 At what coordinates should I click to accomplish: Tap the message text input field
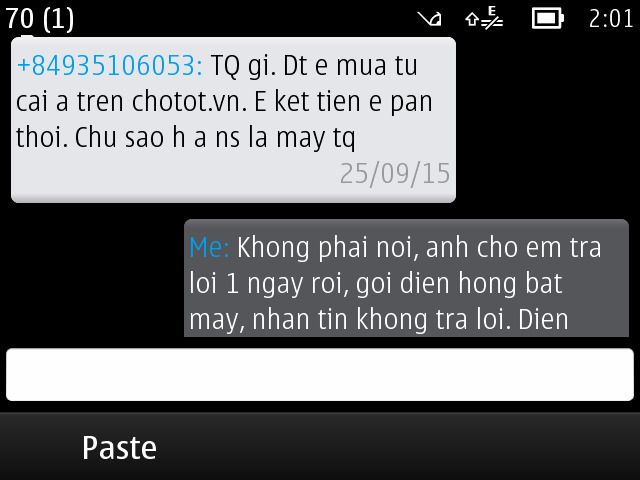(x=320, y=374)
